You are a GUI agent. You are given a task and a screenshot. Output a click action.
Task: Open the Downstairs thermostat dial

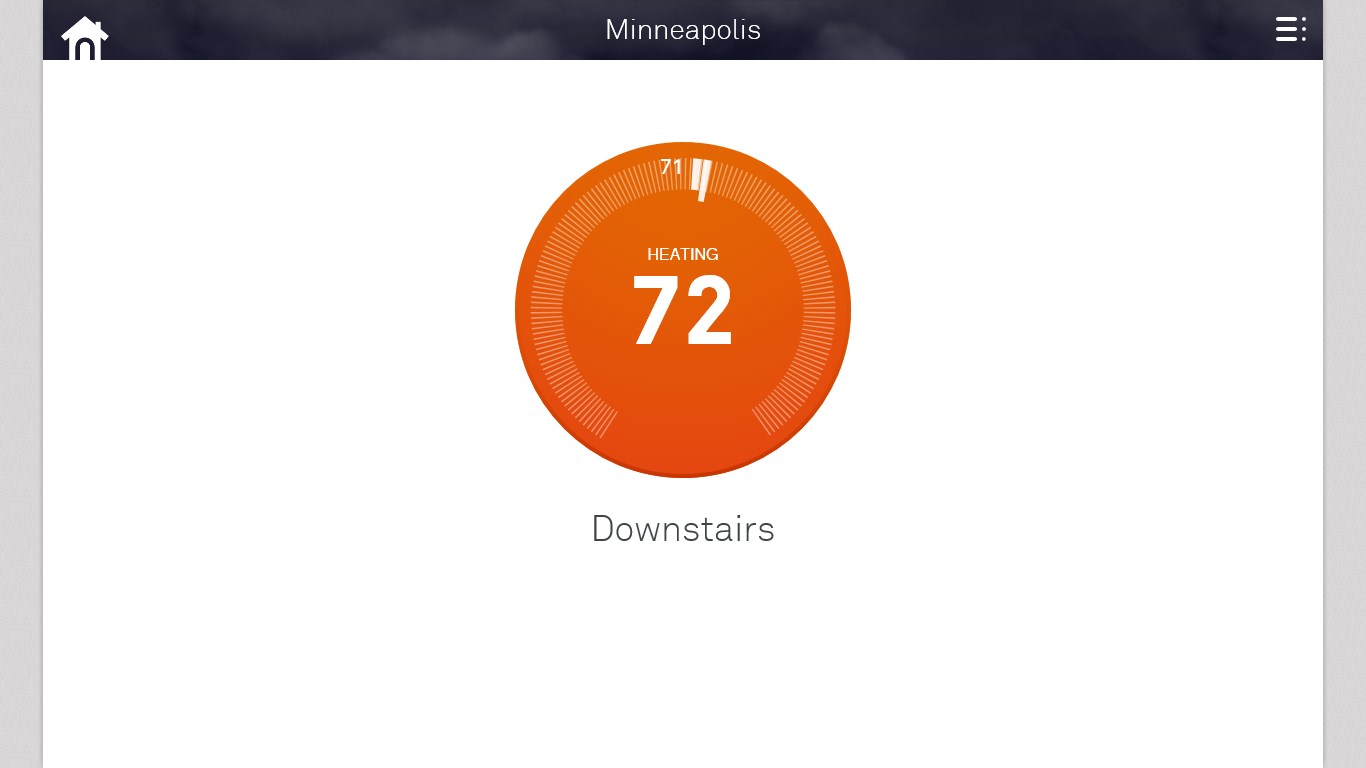pos(683,310)
